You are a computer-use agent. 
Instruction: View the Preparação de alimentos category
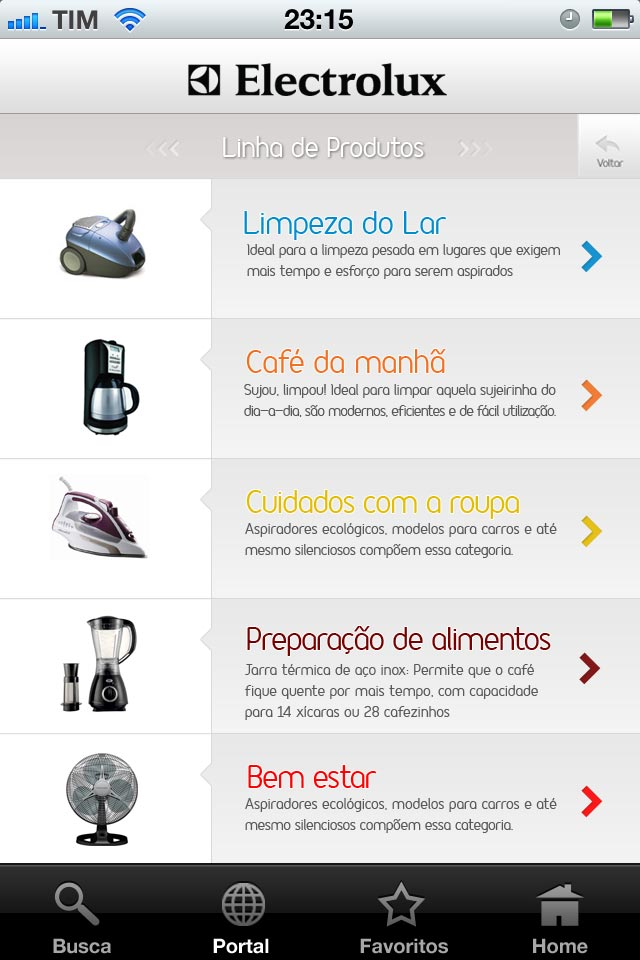(x=398, y=639)
